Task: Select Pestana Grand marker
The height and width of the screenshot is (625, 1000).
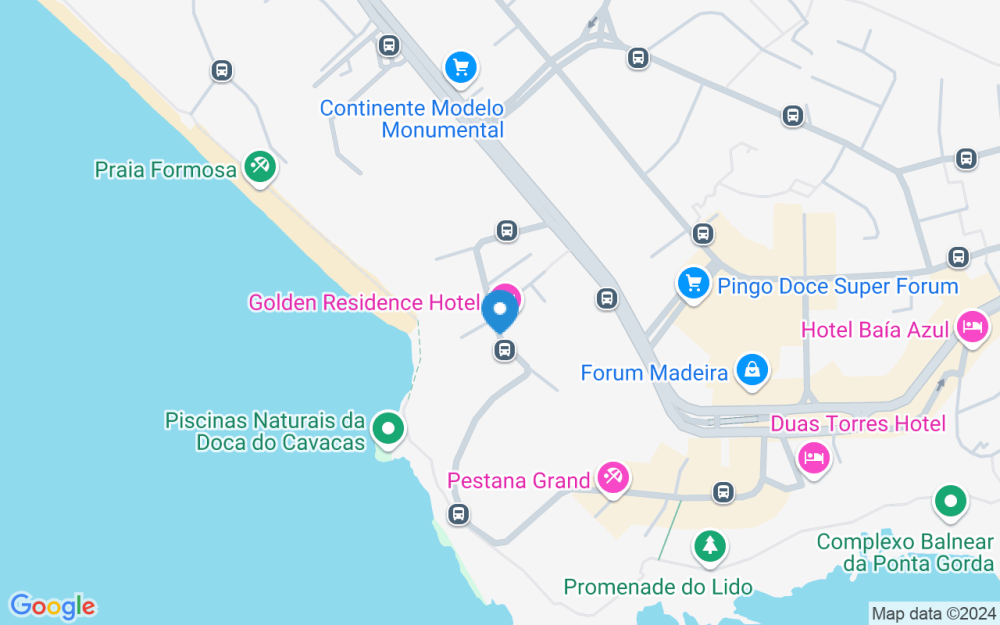Action: pos(612,477)
